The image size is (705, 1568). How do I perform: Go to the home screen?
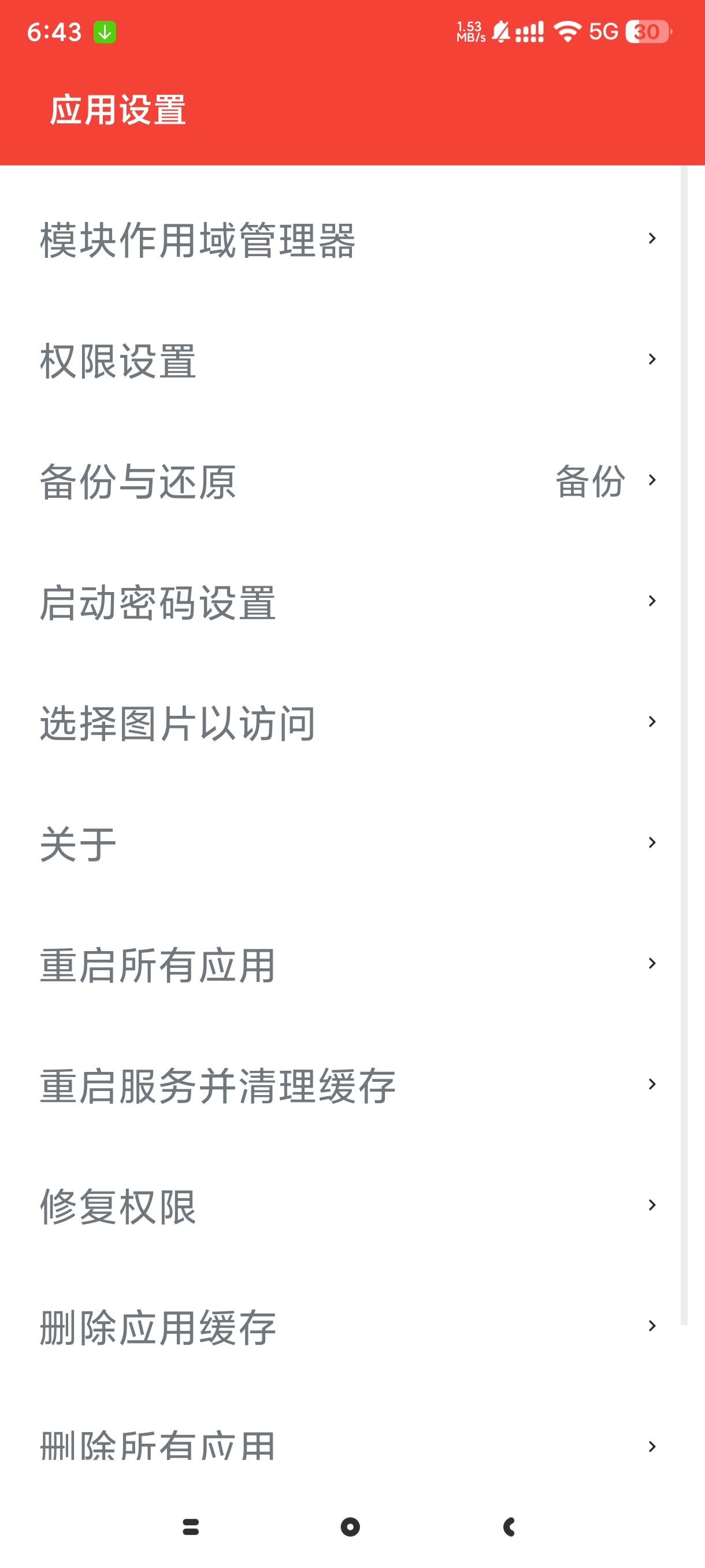tap(350, 1526)
